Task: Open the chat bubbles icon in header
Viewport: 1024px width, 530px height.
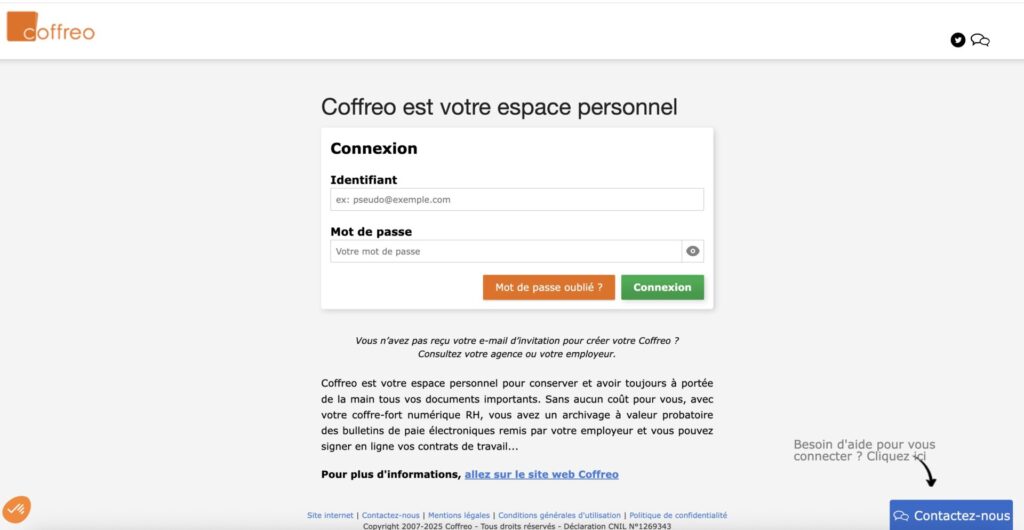Action: pos(980,40)
